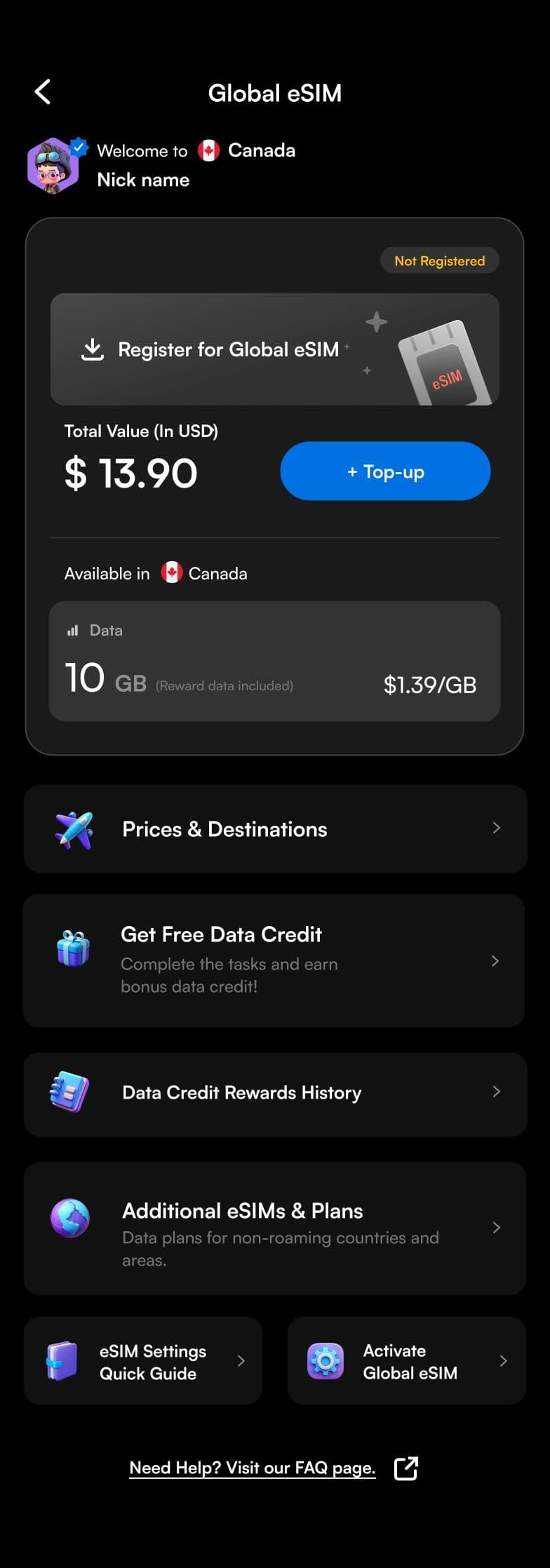Open the Canada data plan card
The width and height of the screenshot is (550, 1568).
coord(274,661)
